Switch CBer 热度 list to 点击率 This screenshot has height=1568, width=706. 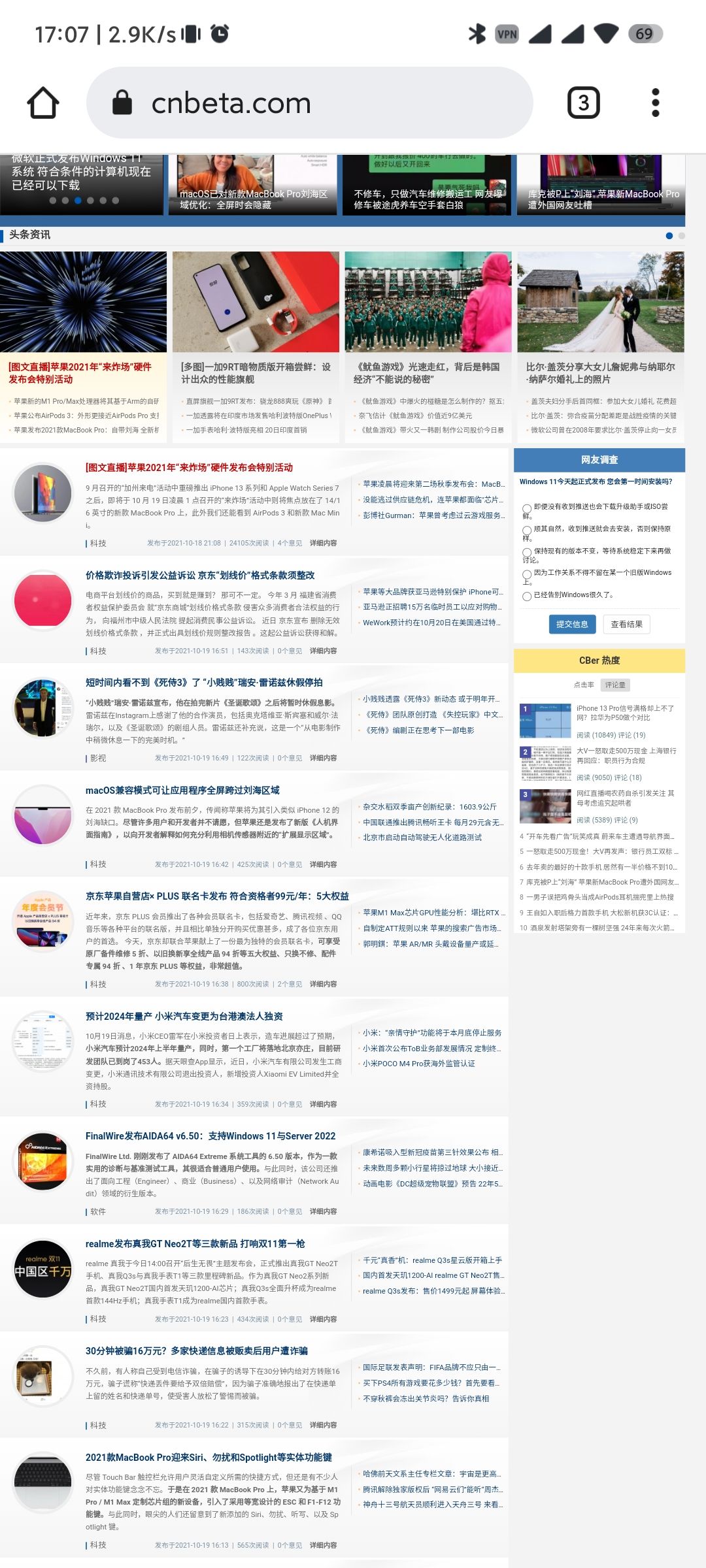coord(584,685)
